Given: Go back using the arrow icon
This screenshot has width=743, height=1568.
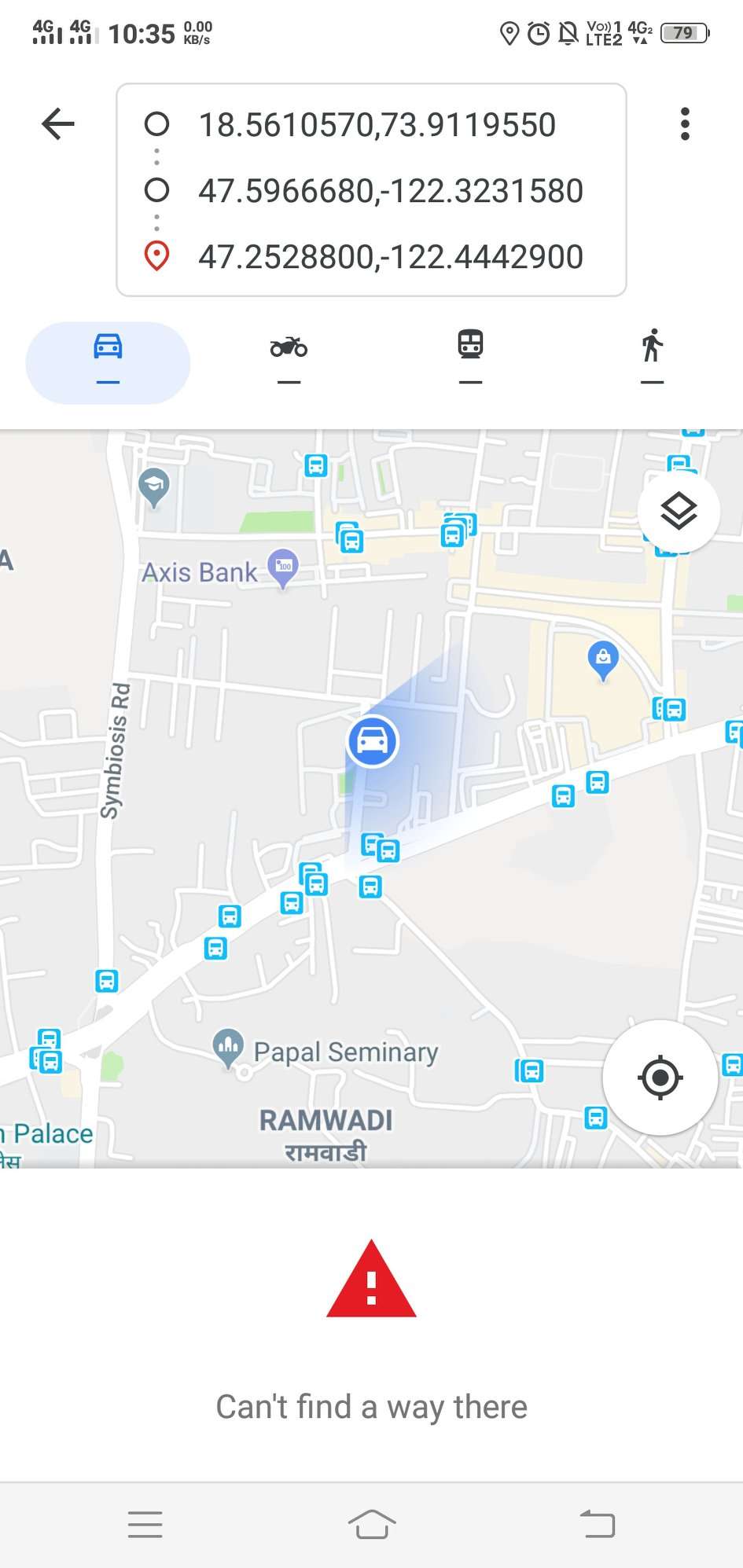Looking at the screenshot, I should point(58,124).
